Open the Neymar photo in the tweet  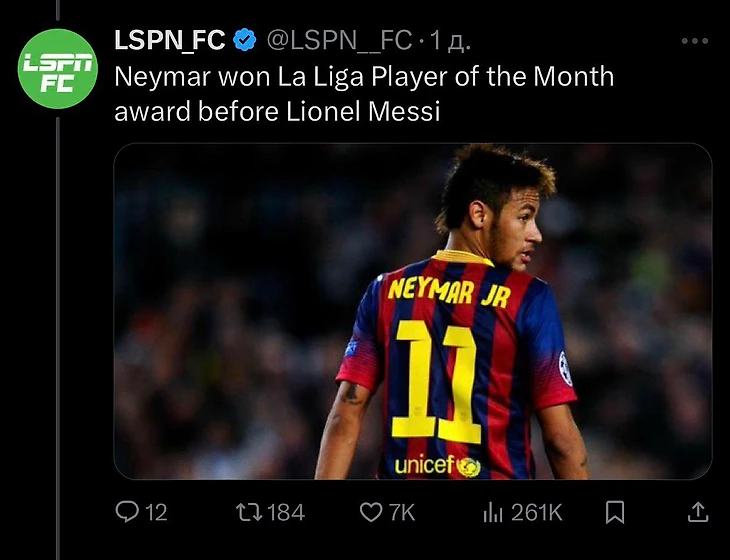pos(412,311)
